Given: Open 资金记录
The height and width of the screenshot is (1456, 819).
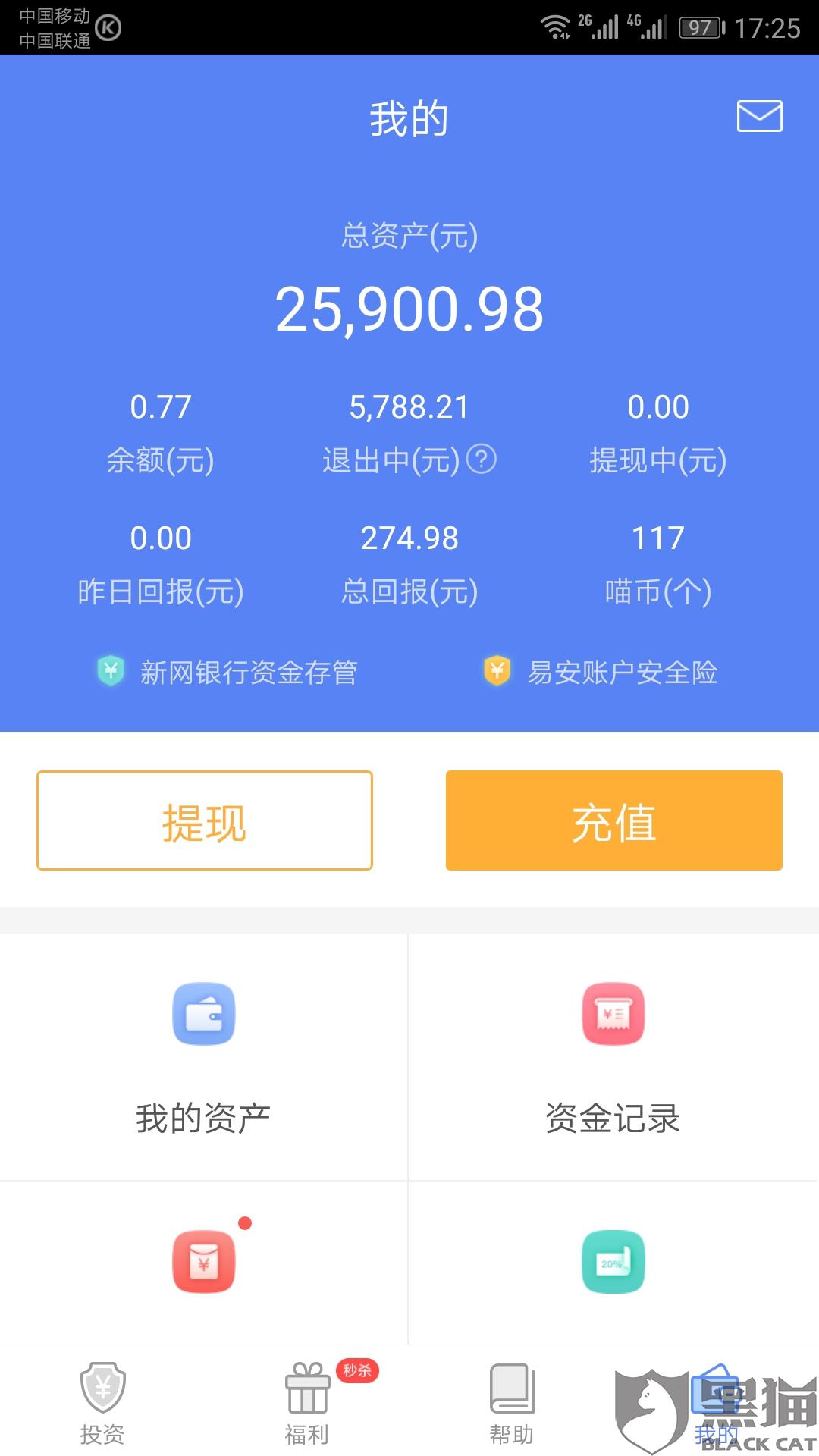Looking at the screenshot, I should [613, 1056].
